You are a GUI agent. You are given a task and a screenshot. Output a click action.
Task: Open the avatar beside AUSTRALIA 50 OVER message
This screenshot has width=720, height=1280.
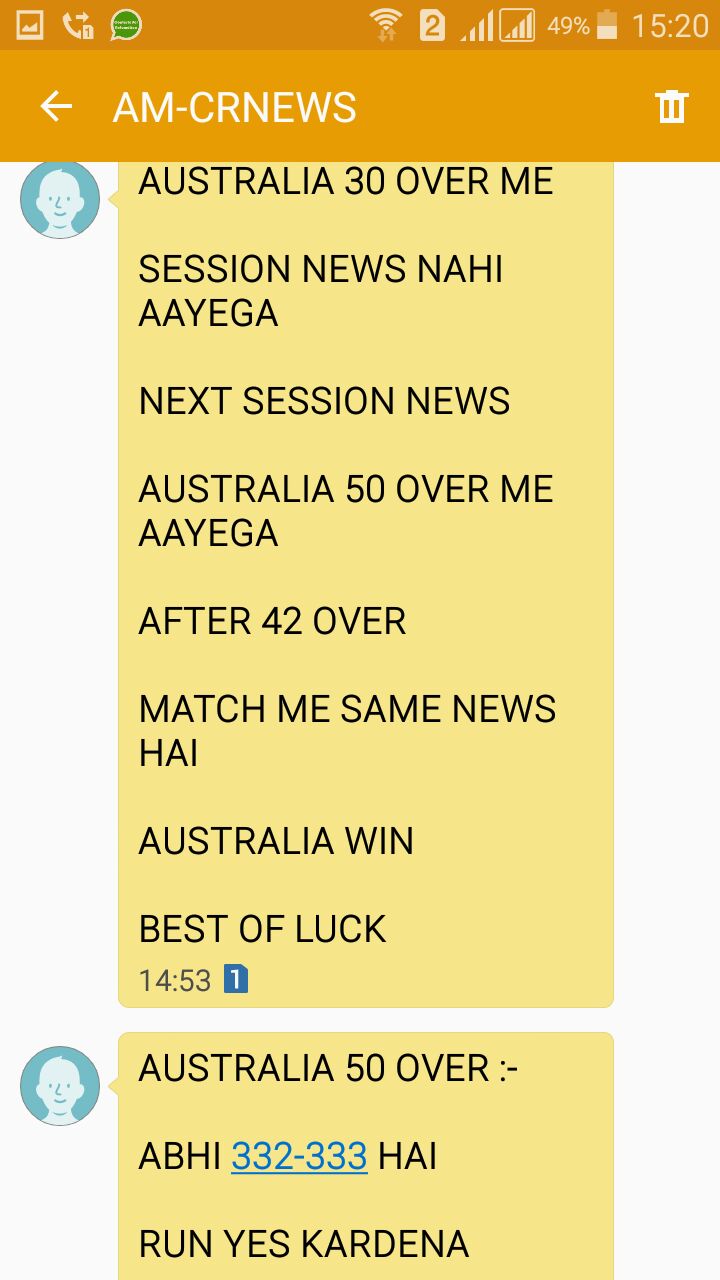(60, 1086)
